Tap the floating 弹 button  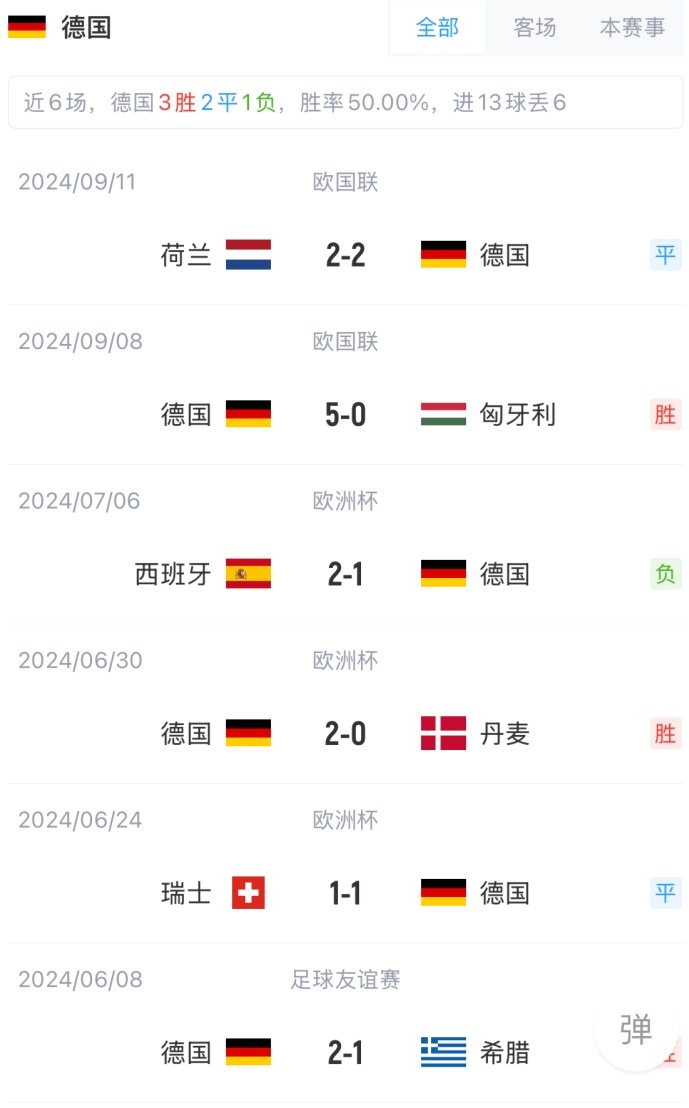(636, 1030)
